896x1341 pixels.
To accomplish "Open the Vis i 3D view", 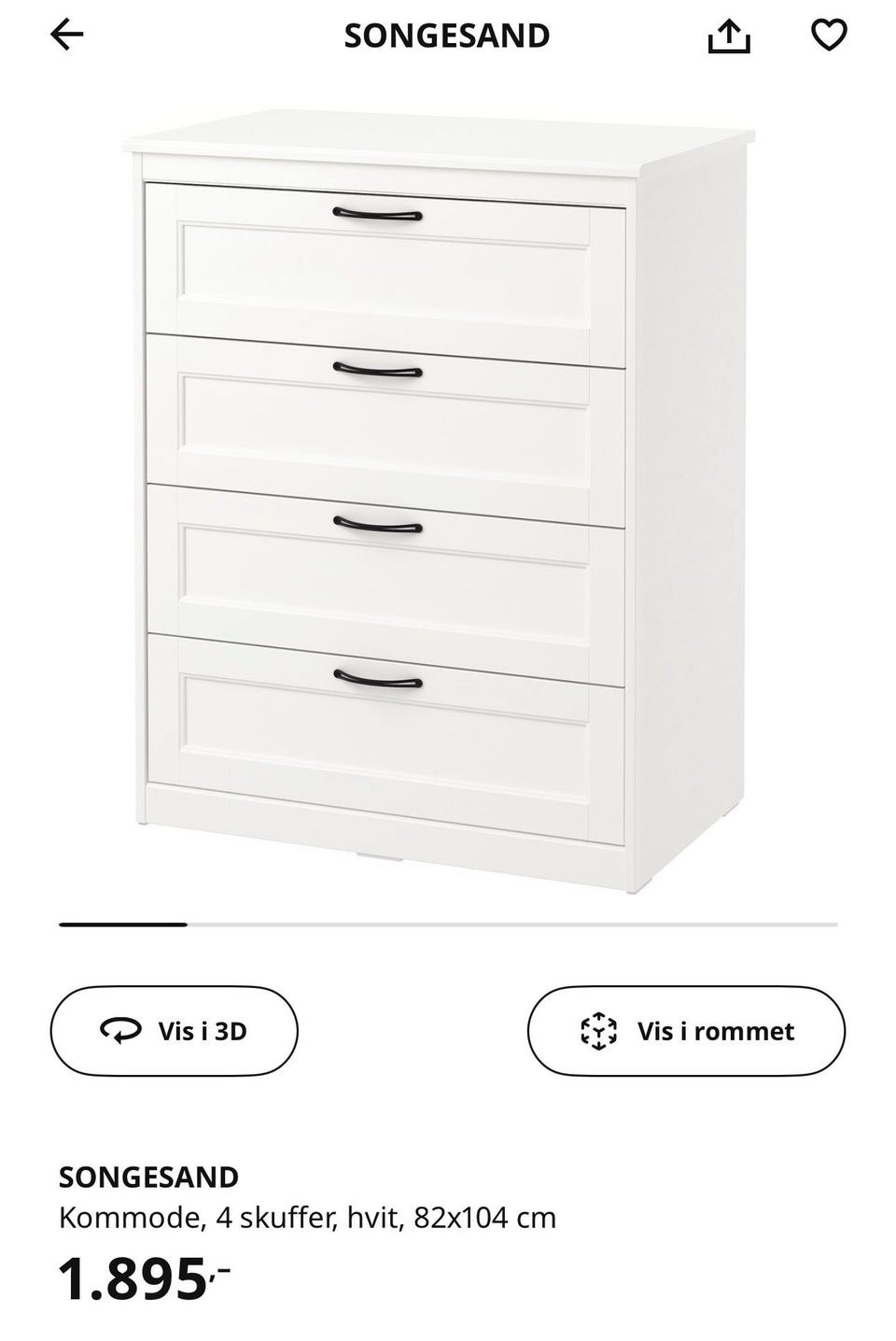I will [174, 1031].
